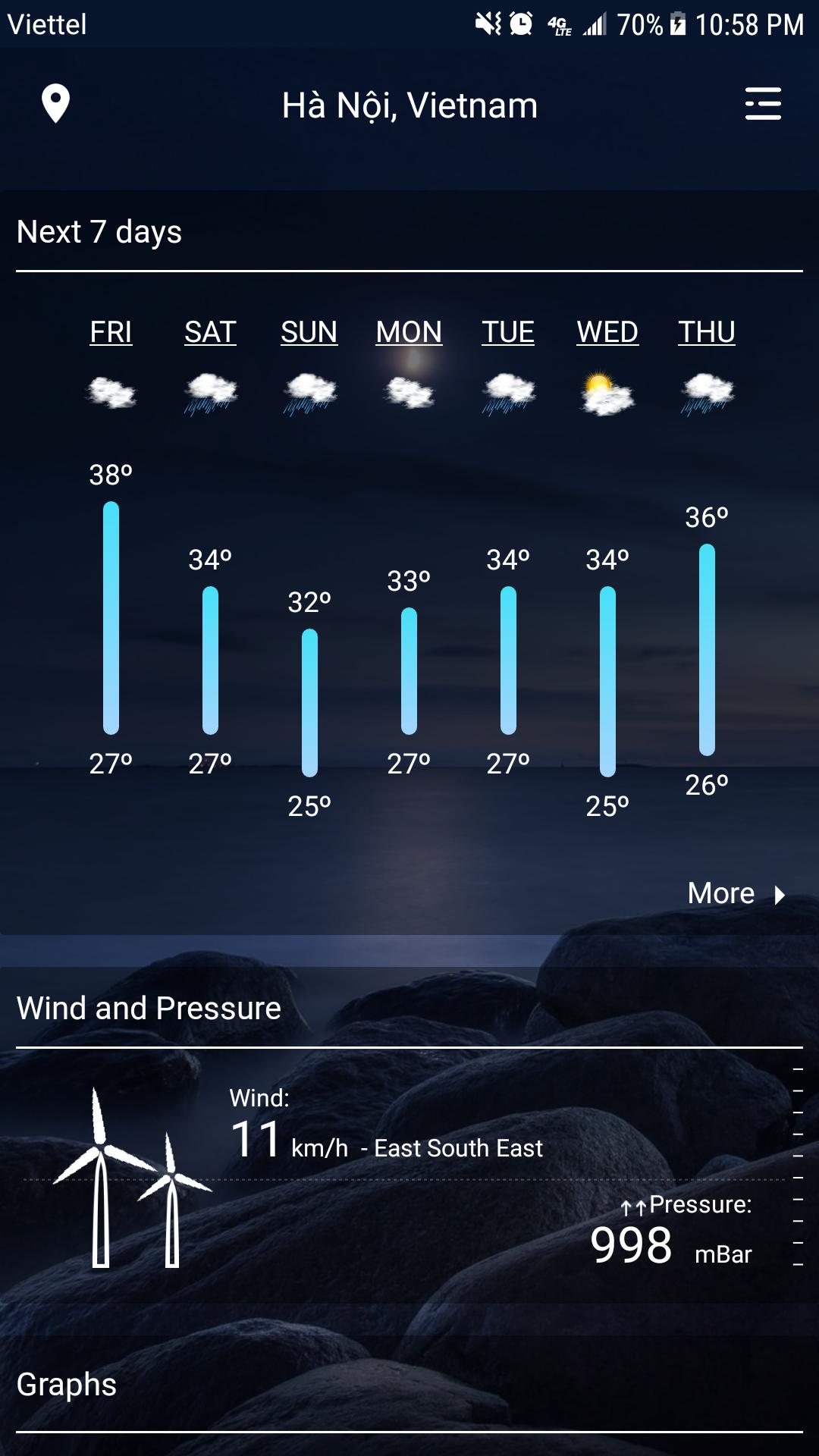Viewport: 819px width, 1456px height.
Task: Select SAT in the 7-day forecast
Action: tap(210, 332)
